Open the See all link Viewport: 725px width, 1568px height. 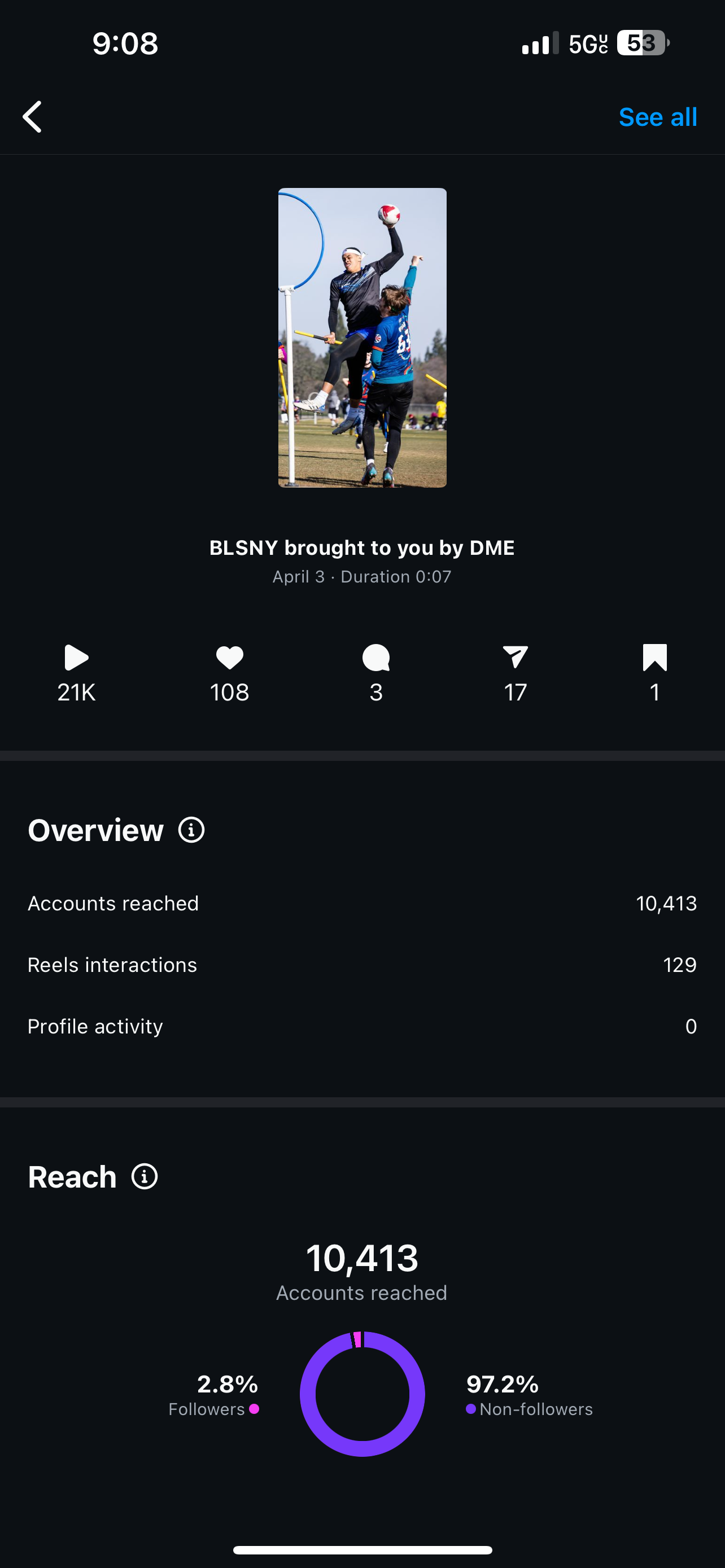coord(657,117)
